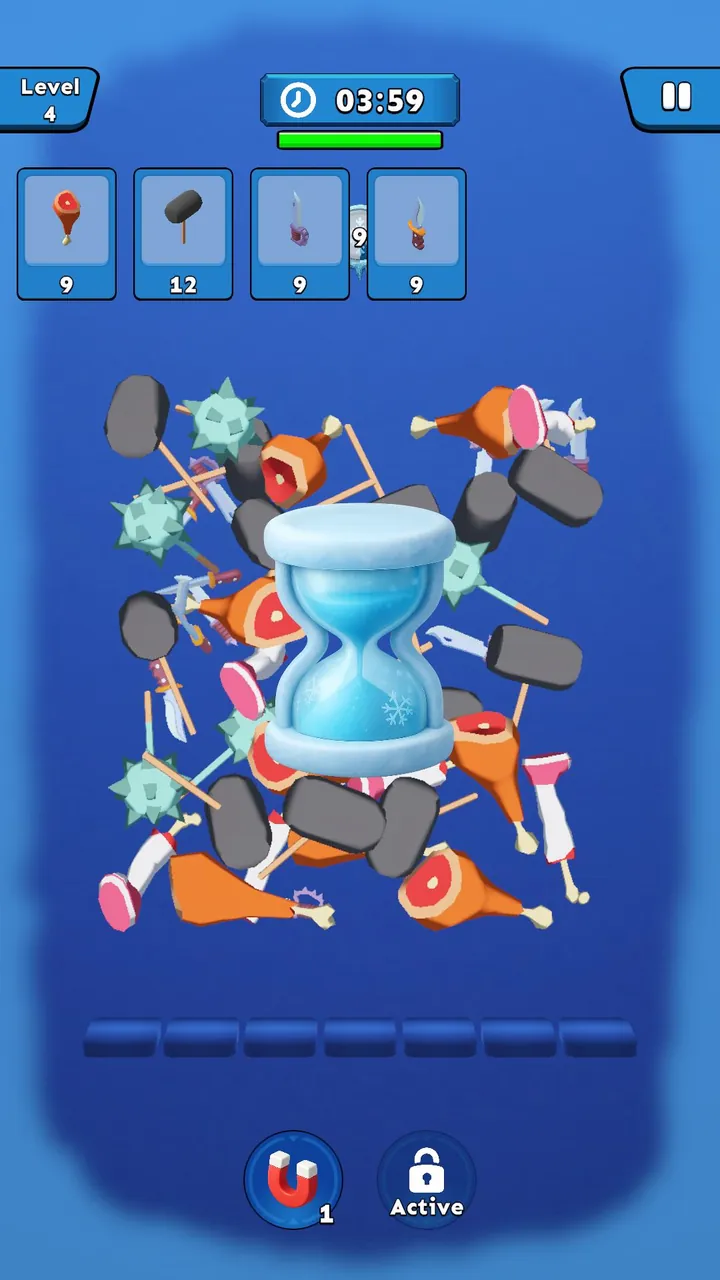Viewport: 720px width, 1280px height.
Task: Pause the game
Action: 675,97
